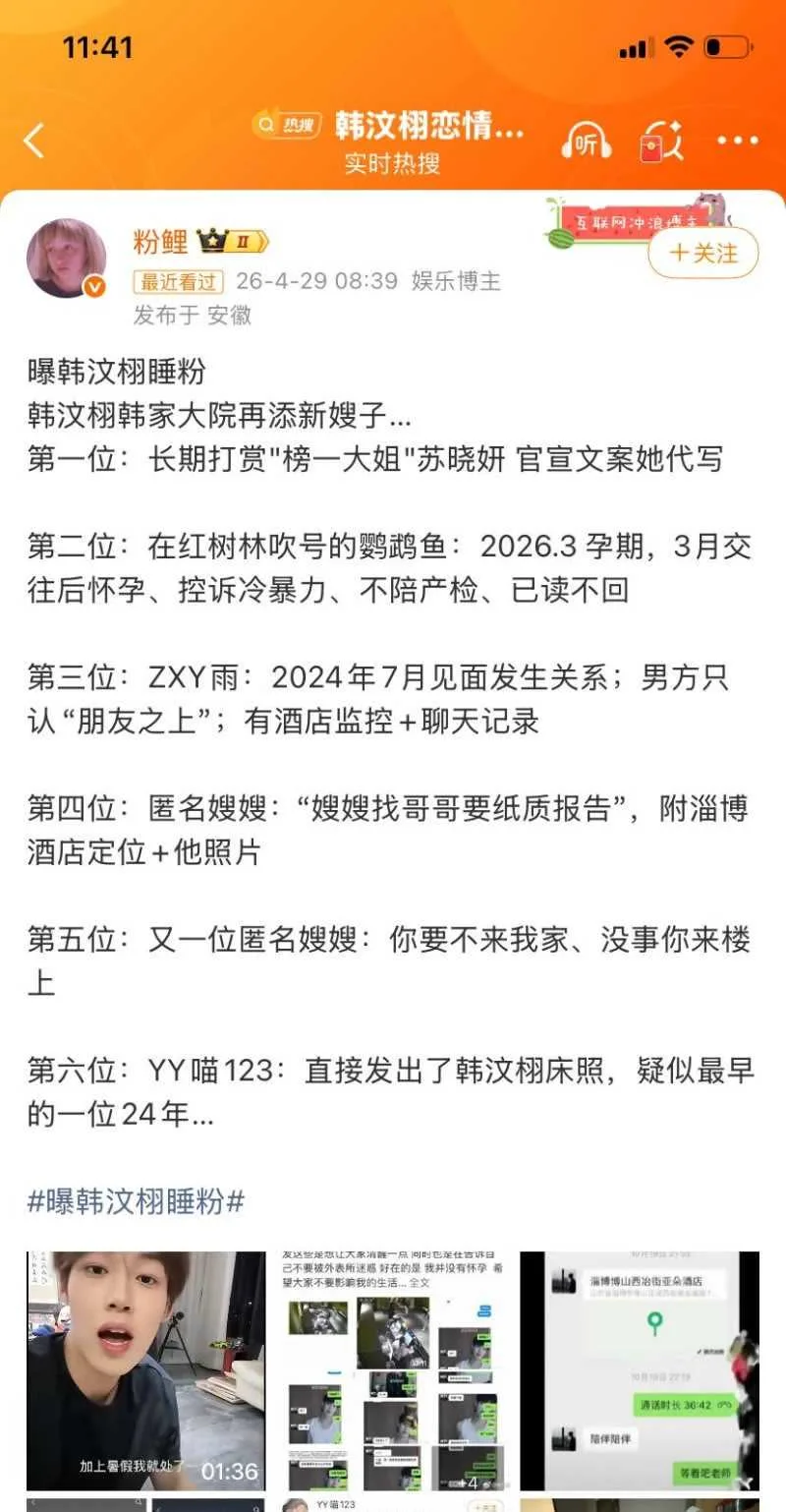Viewport: 786px width, 1512px height.
Task: Go back using the arrow icon
Action: pos(35,141)
